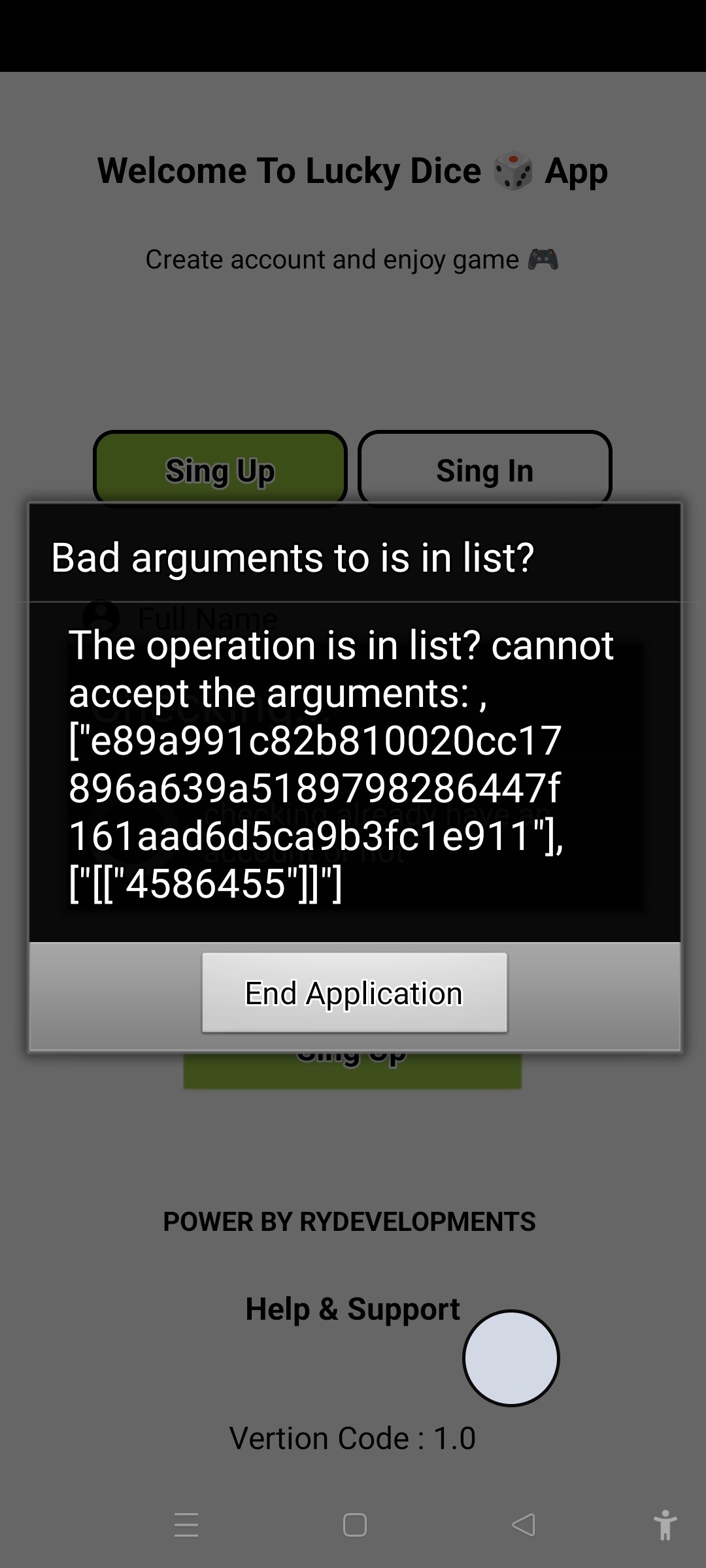Tap End Application in the error dialog
This screenshot has height=1568, width=706.
click(x=354, y=992)
